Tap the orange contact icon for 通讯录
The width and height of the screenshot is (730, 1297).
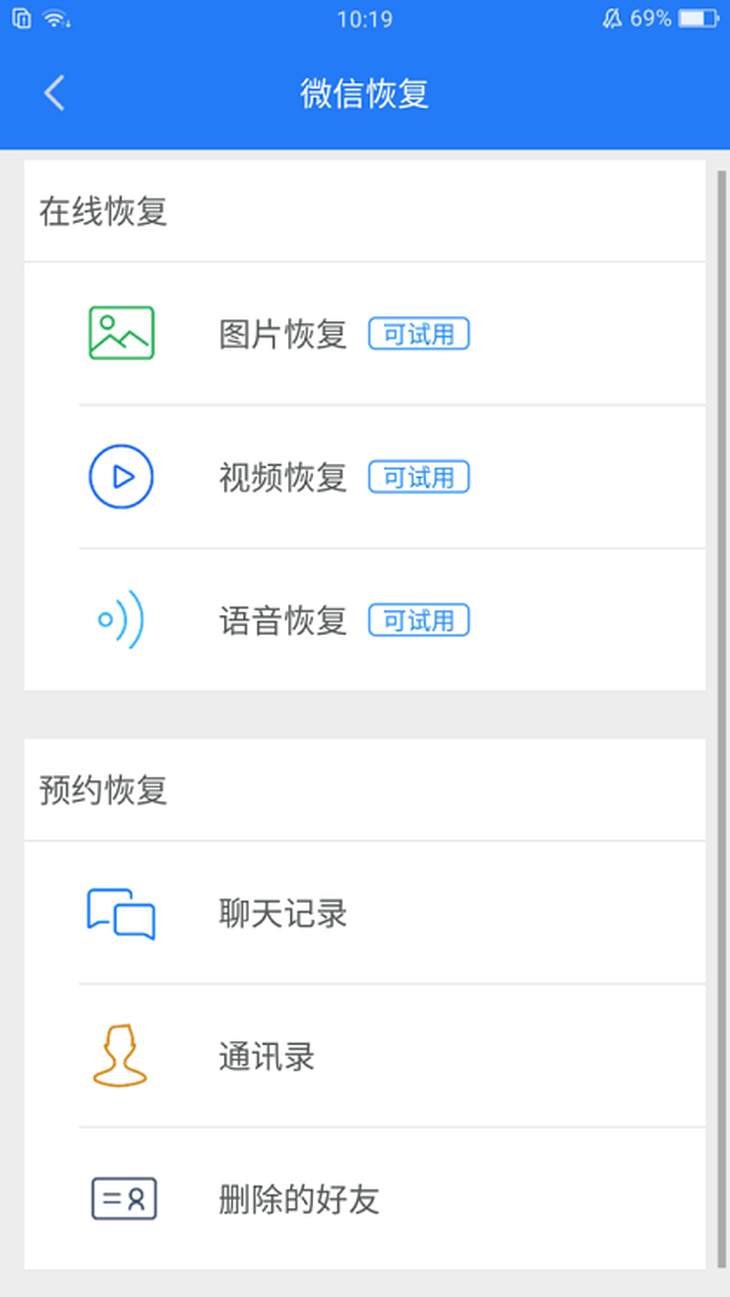click(122, 1056)
